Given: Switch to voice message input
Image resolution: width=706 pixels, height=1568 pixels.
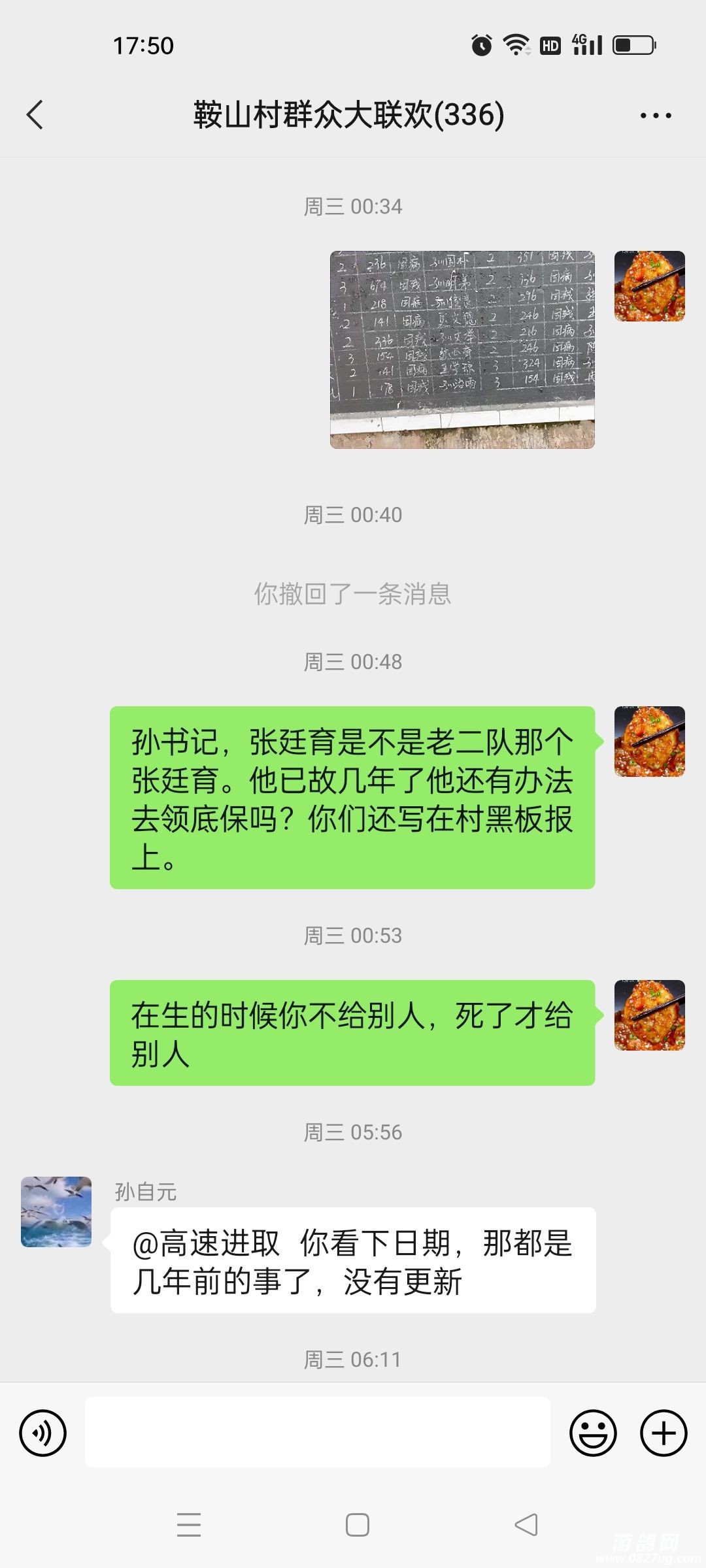Looking at the screenshot, I should 43,1433.
